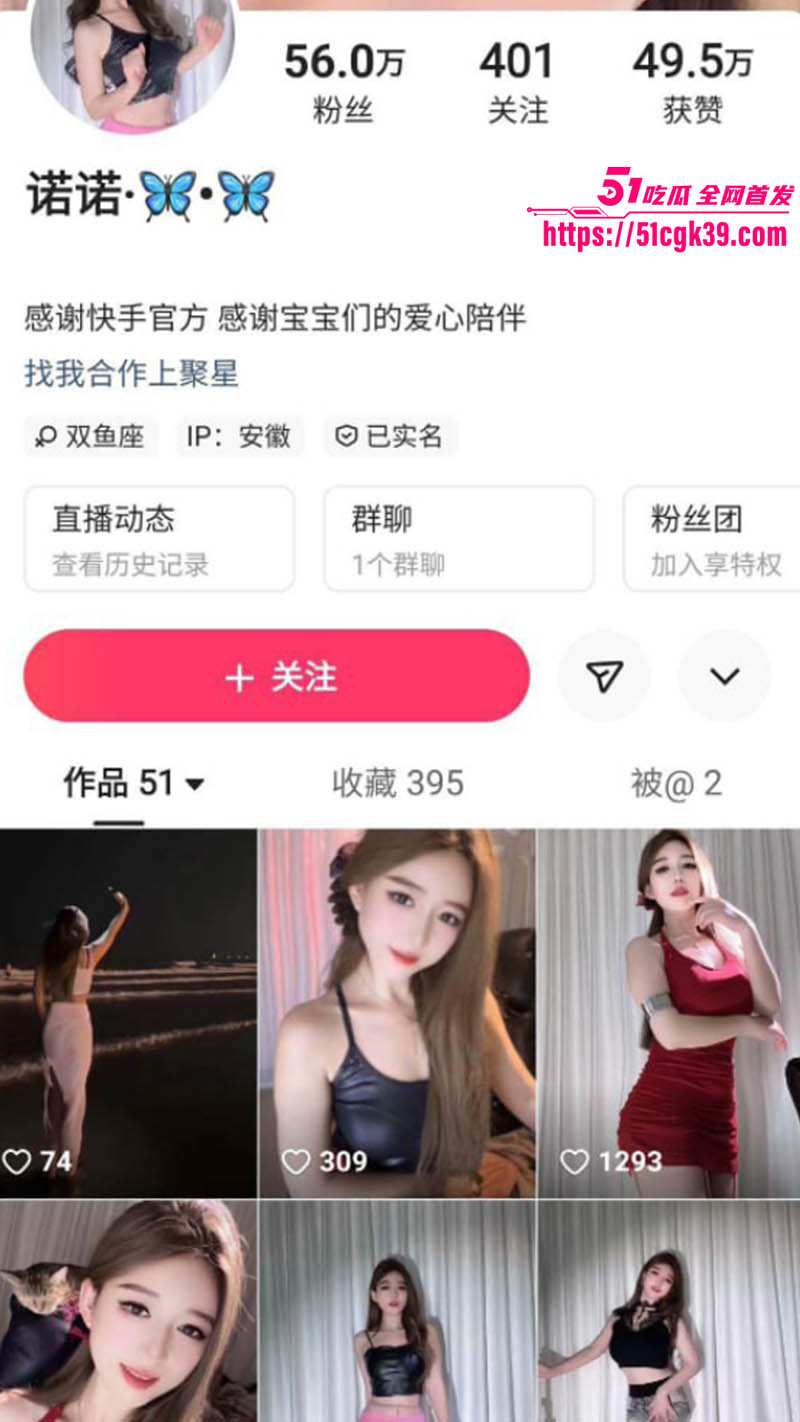
Task: Open the video with 309 likes
Action: 397,1012
